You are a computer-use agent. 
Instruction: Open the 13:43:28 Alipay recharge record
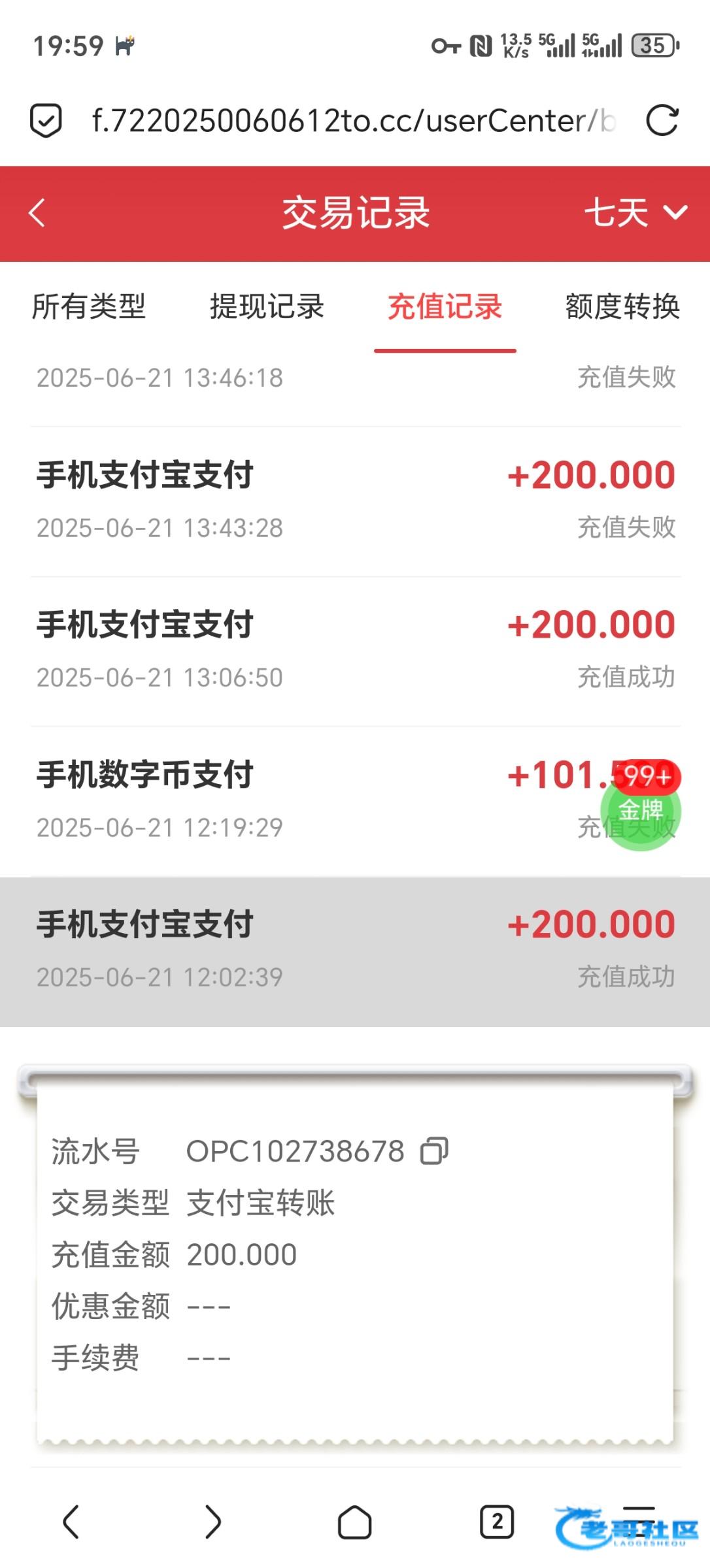pos(355,502)
